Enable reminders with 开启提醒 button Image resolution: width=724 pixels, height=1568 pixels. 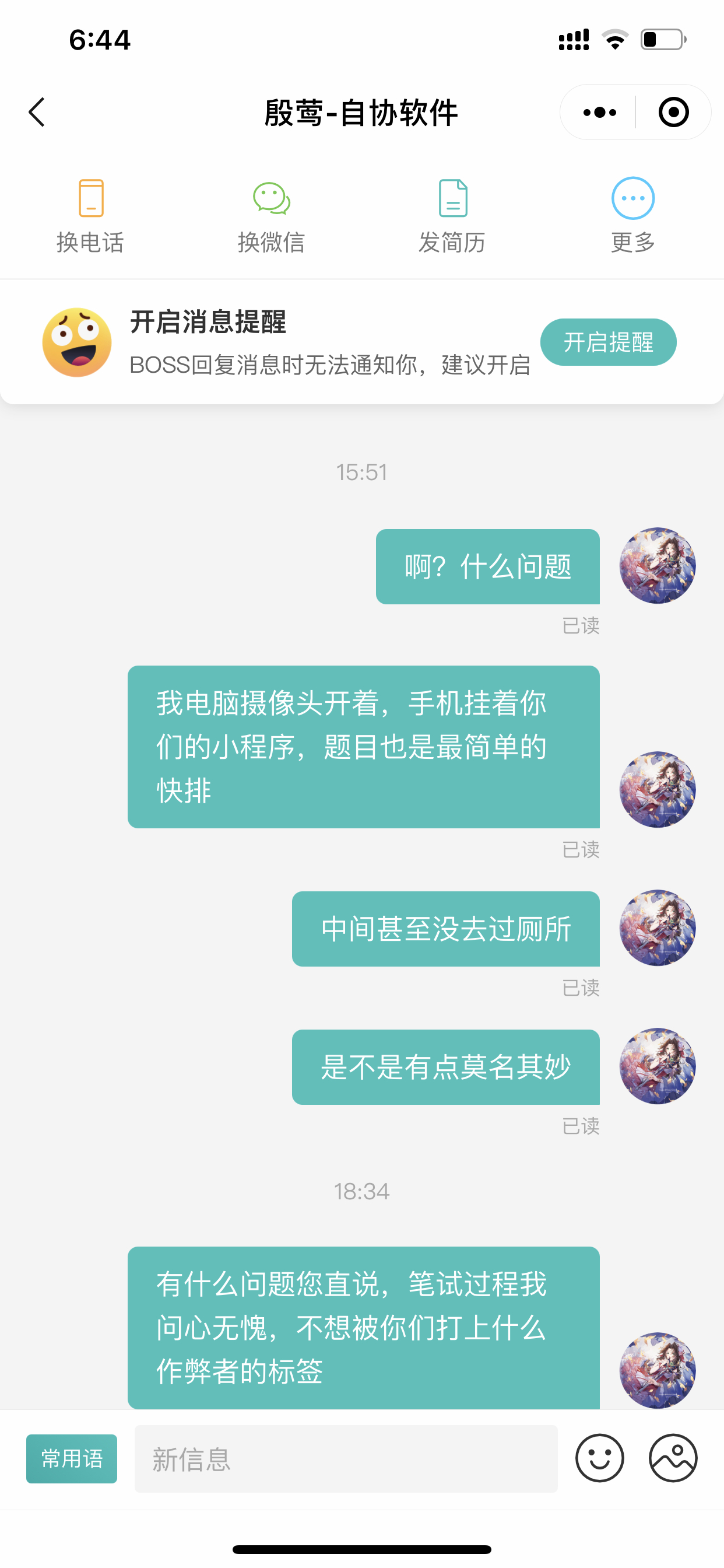[608, 342]
